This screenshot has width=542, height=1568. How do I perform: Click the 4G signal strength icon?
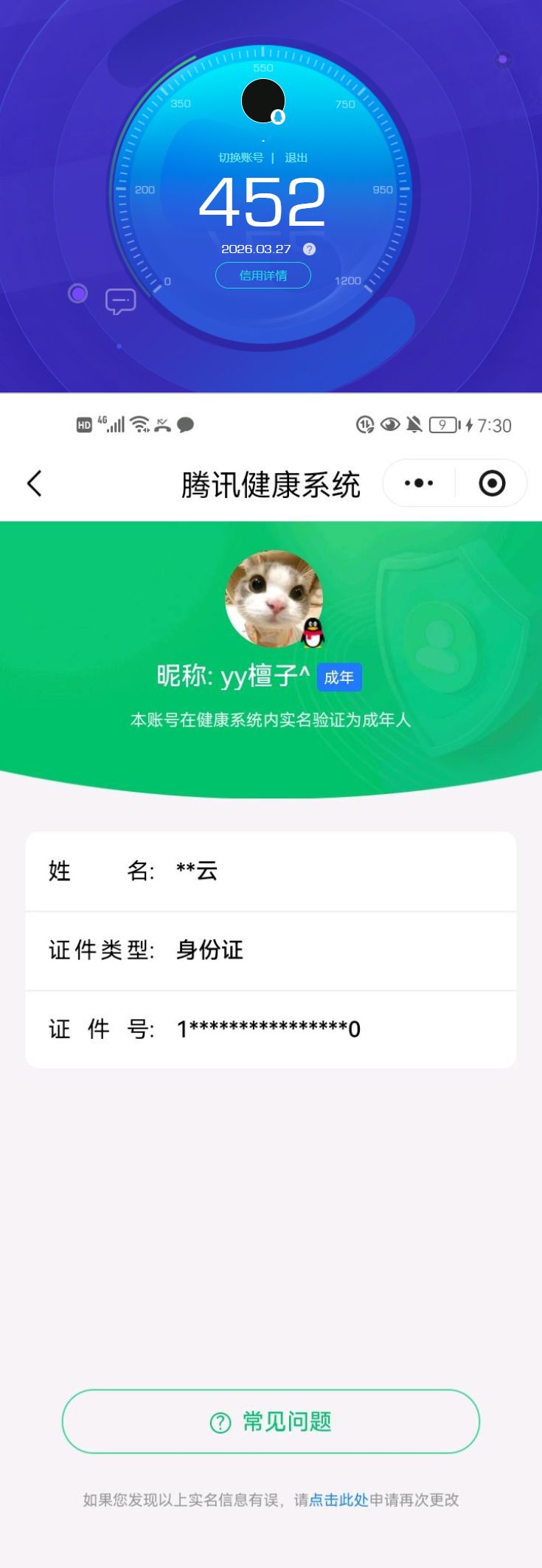pyautogui.click(x=112, y=424)
